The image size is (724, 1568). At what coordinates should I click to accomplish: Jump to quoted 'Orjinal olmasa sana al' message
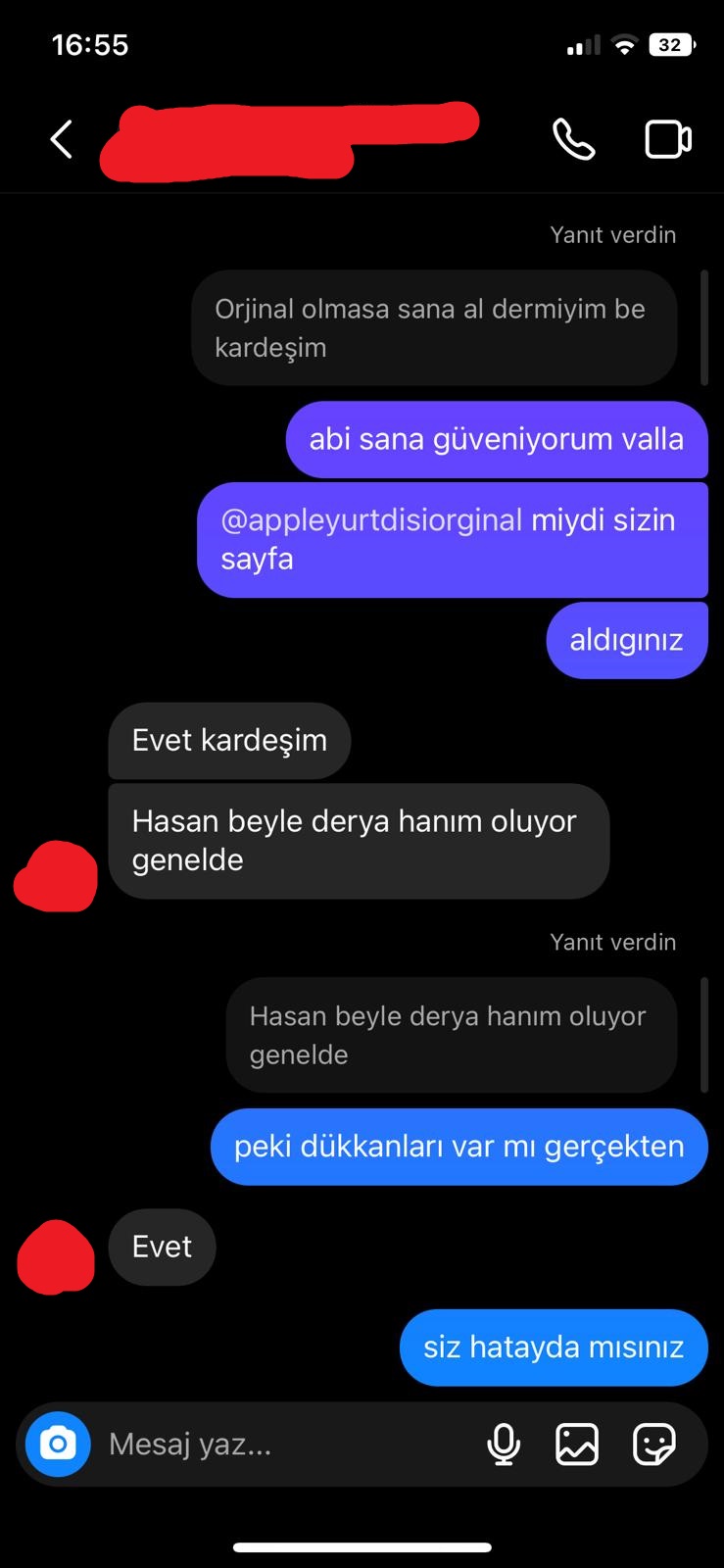coord(434,327)
